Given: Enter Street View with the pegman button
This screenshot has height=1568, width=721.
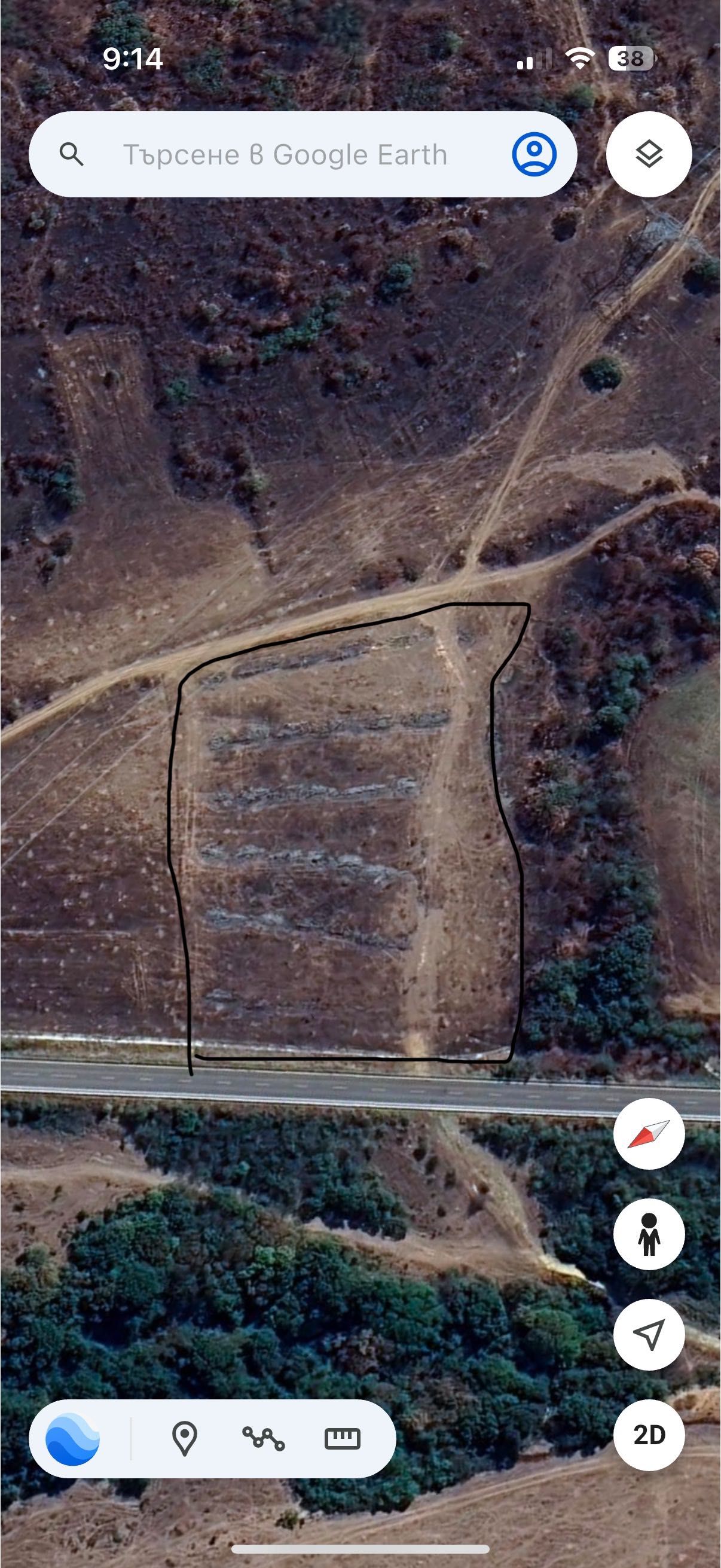Looking at the screenshot, I should point(649,1234).
